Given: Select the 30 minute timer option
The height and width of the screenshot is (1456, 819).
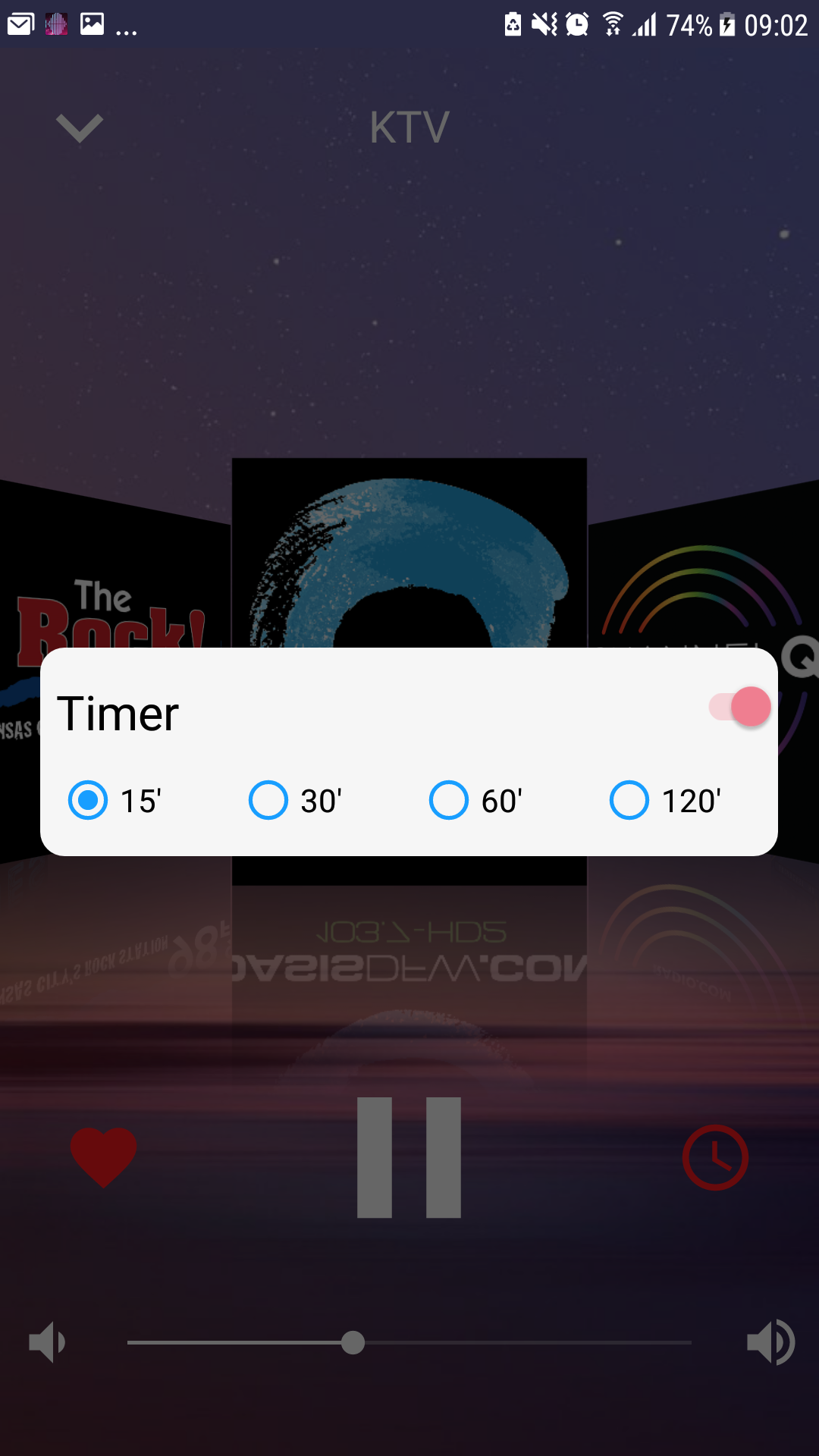Looking at the screenshot, I should (267, 800).
